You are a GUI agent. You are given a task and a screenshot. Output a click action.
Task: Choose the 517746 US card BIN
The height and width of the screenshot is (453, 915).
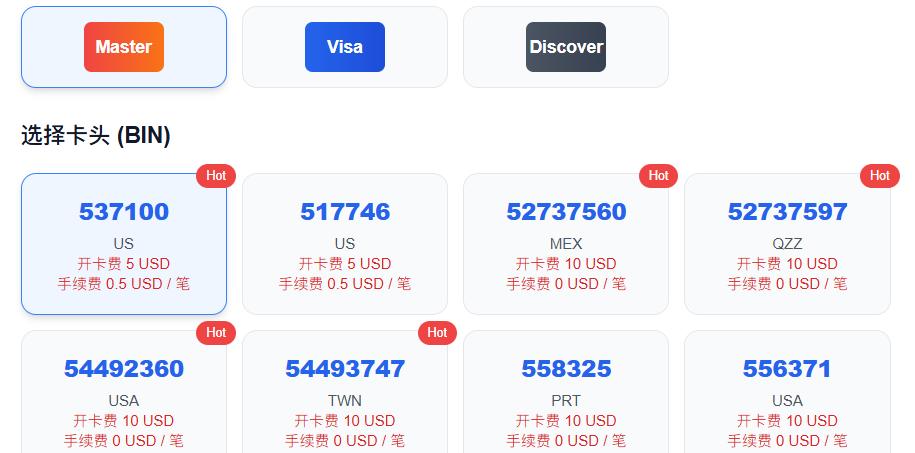(345, 244)
